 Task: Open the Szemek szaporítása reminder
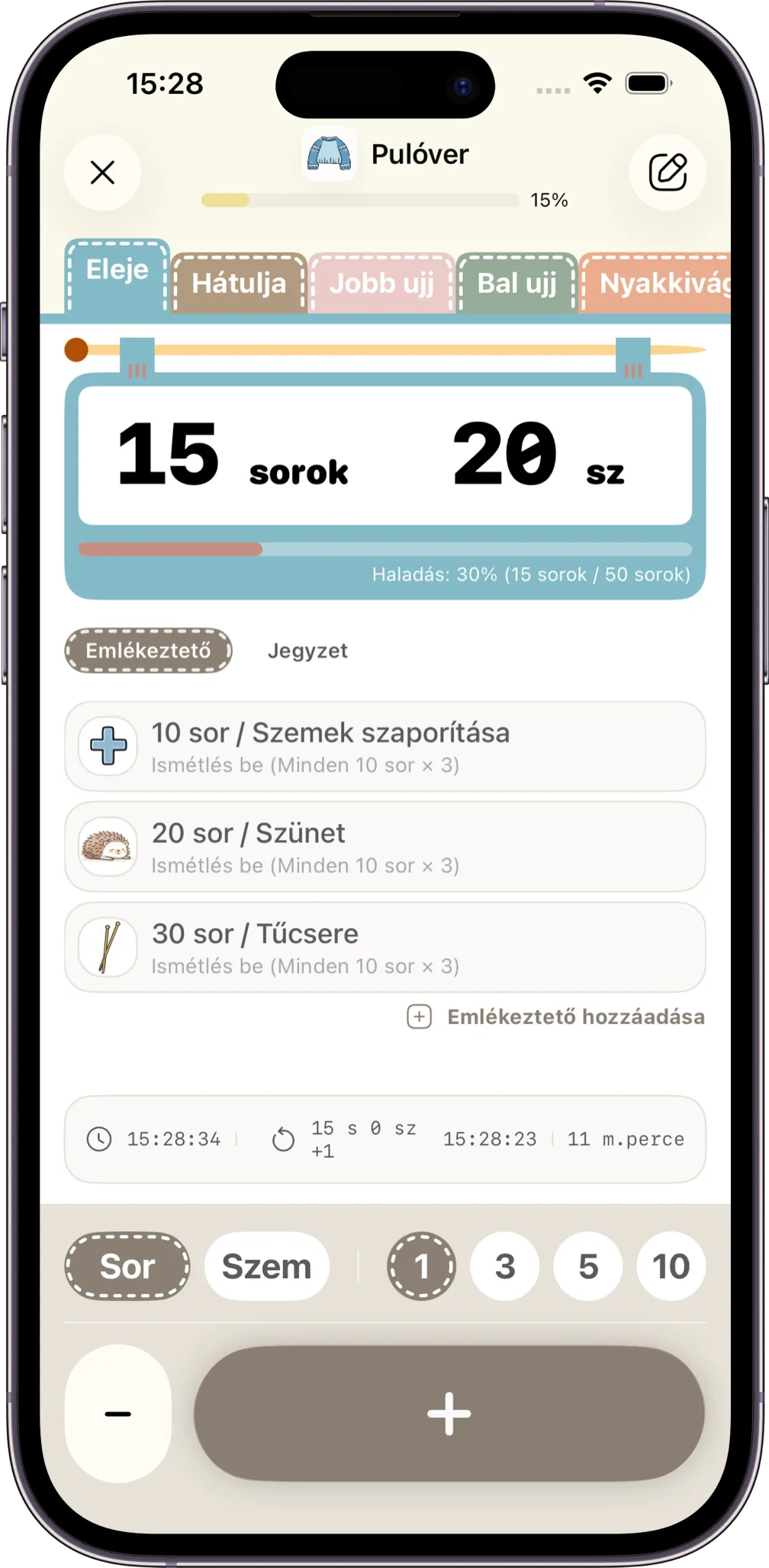pyautogui.click(x=384, y=746)
